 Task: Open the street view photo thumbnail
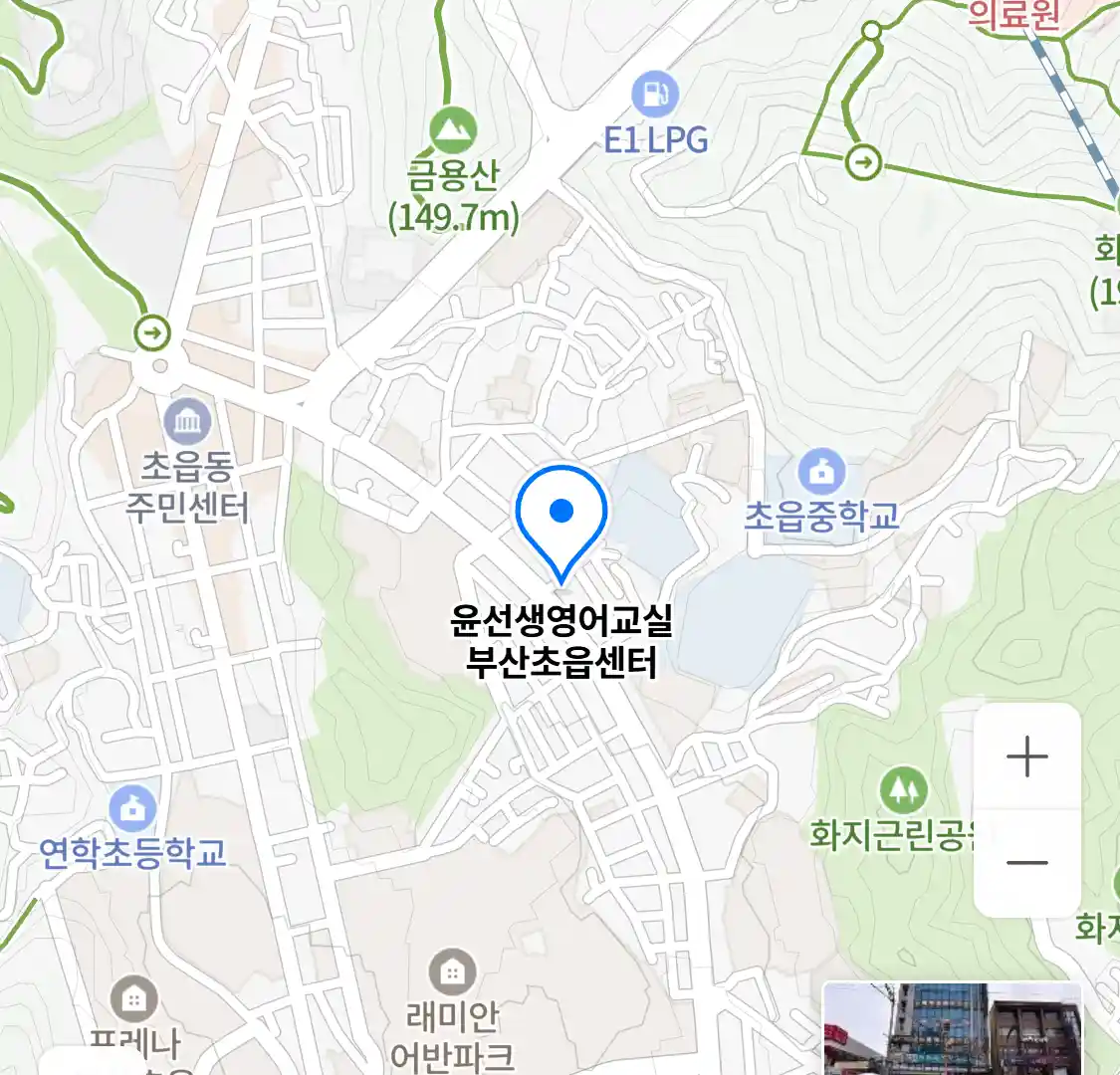(952, 1028)
